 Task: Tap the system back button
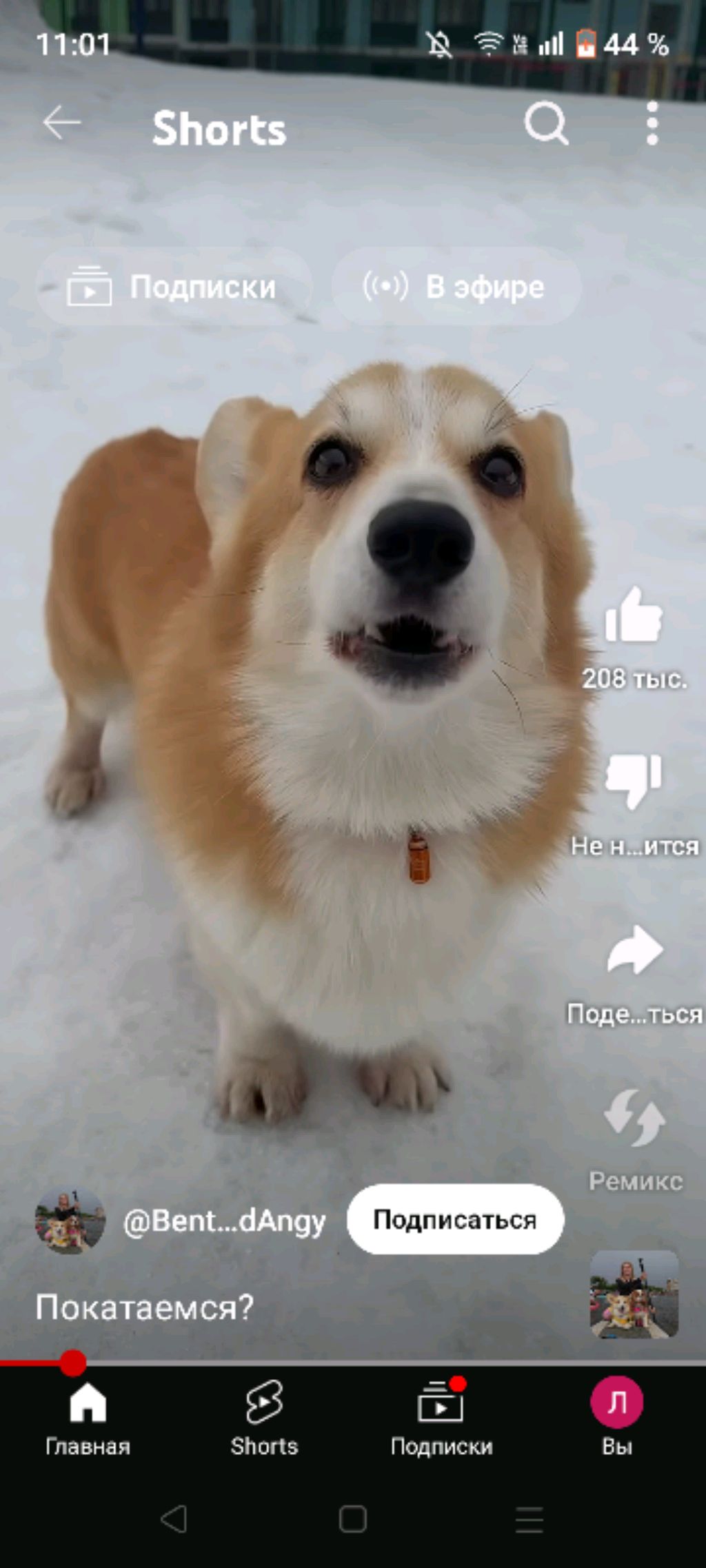(x=174, y=1520)
